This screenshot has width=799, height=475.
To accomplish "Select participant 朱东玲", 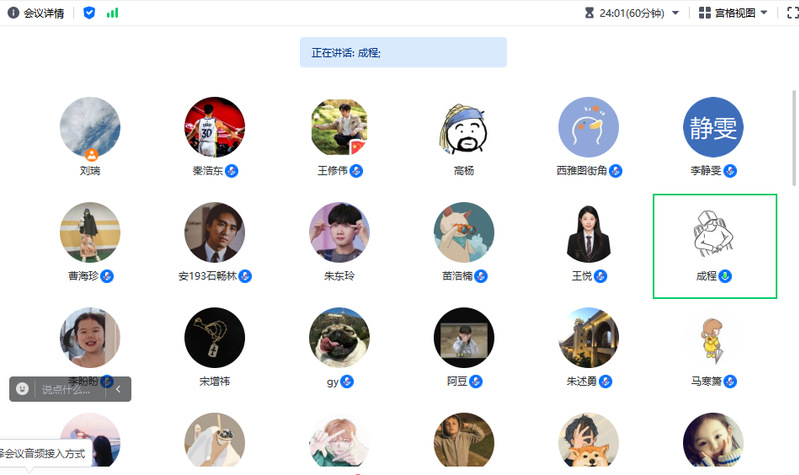I will 339,233.
